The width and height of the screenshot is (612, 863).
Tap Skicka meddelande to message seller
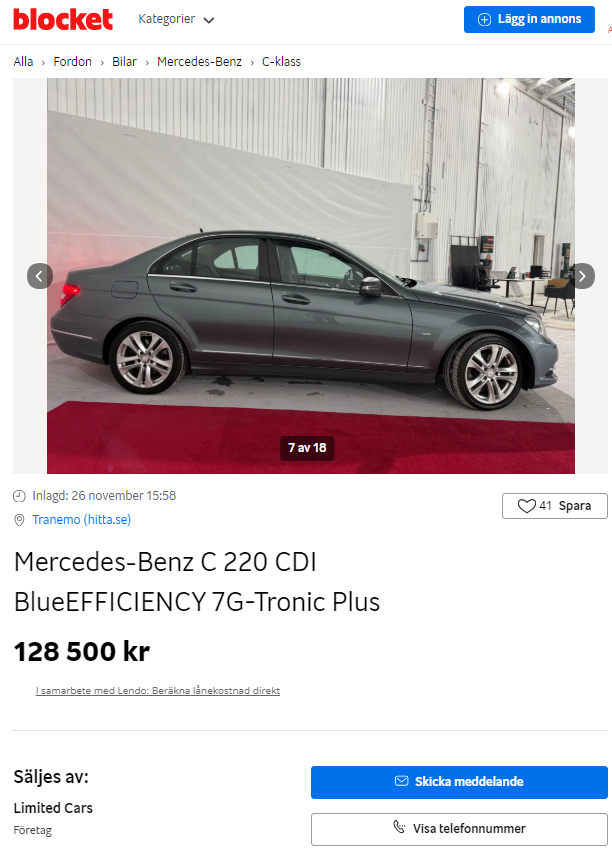point(459,782)
